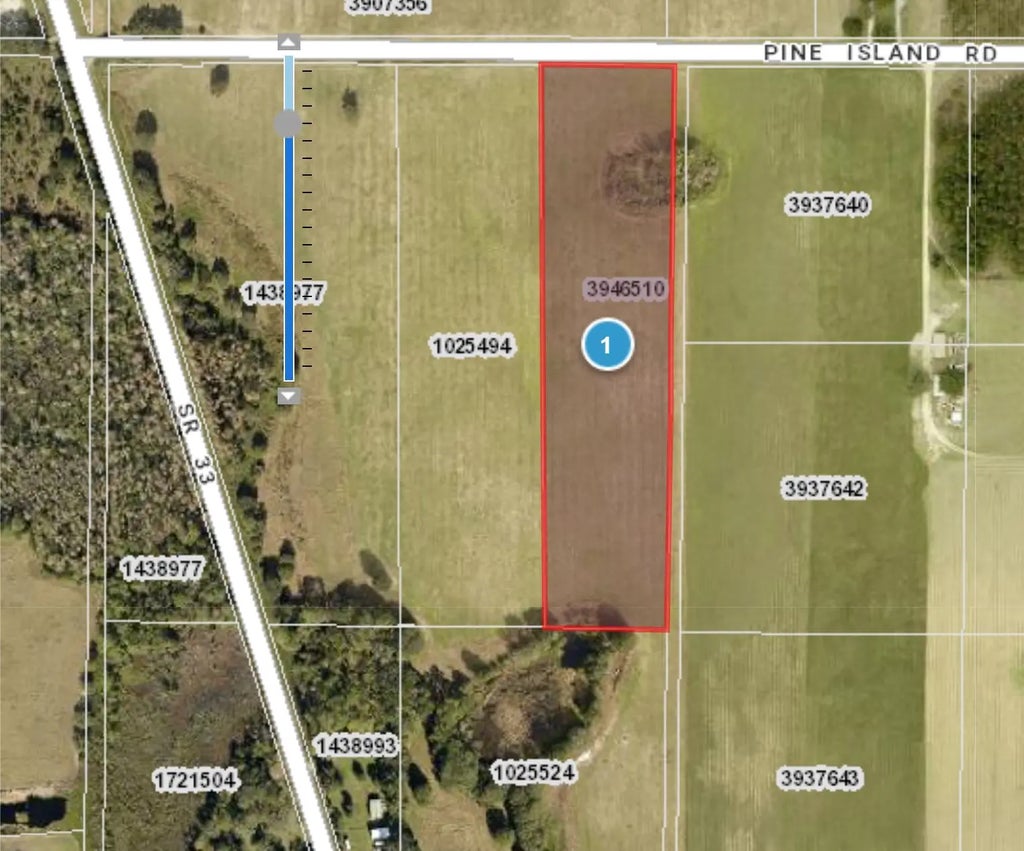
Task: Tap the zoom in arrow above the slider
Action: coord(288,42)
